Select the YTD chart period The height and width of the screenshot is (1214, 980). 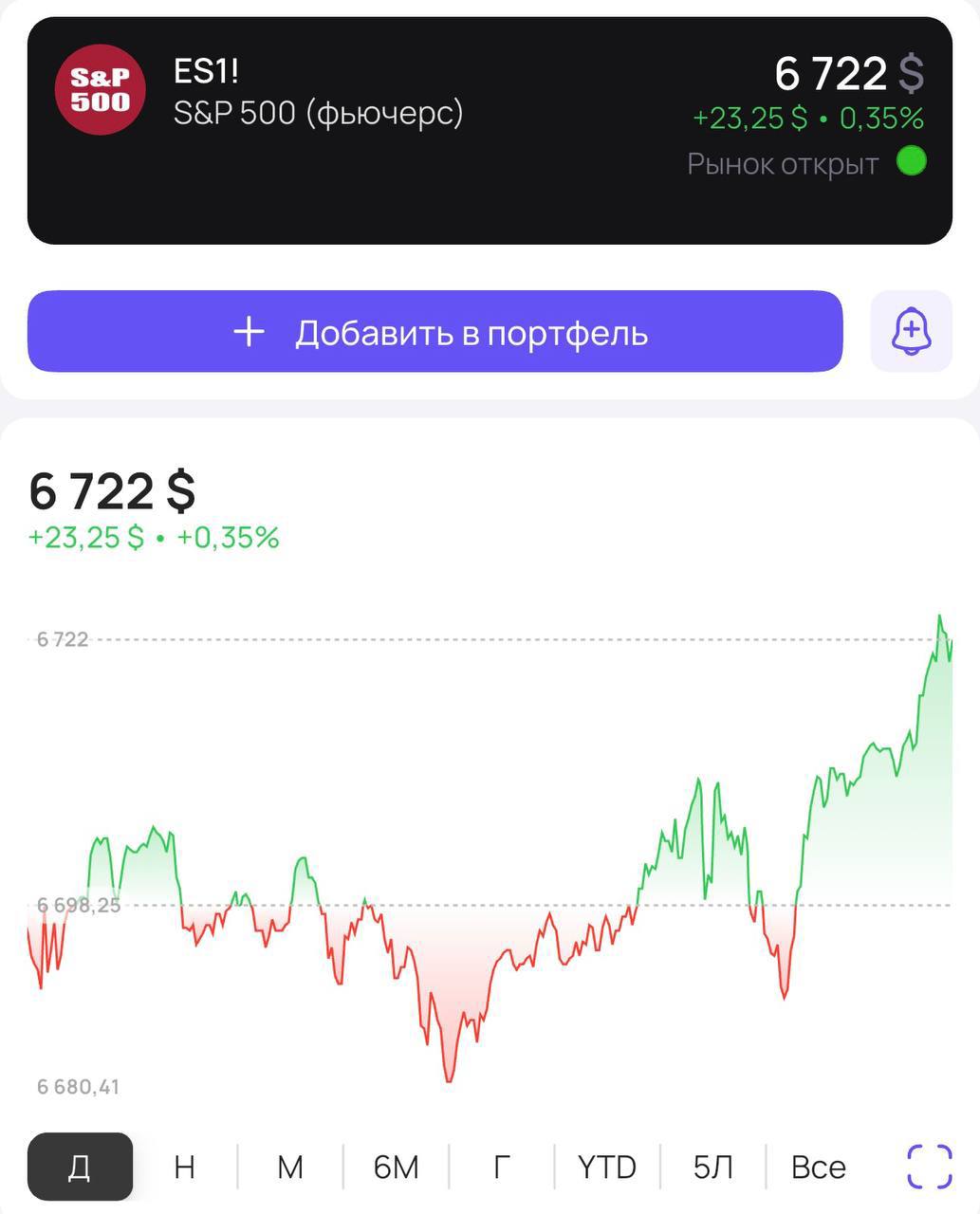(x=607, y=1167)
